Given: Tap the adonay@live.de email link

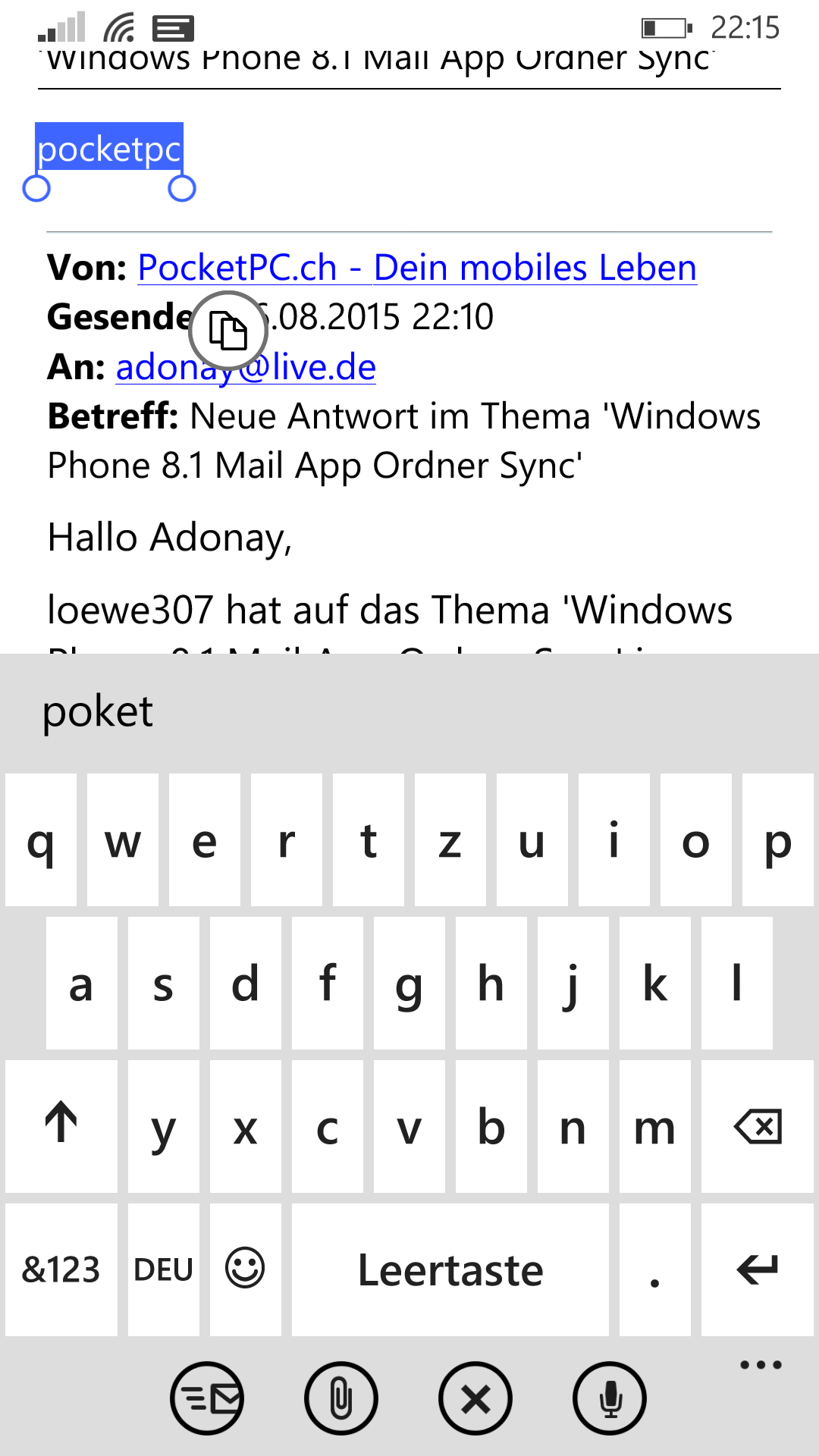Looking at the screenshot, I should point(246,367).
